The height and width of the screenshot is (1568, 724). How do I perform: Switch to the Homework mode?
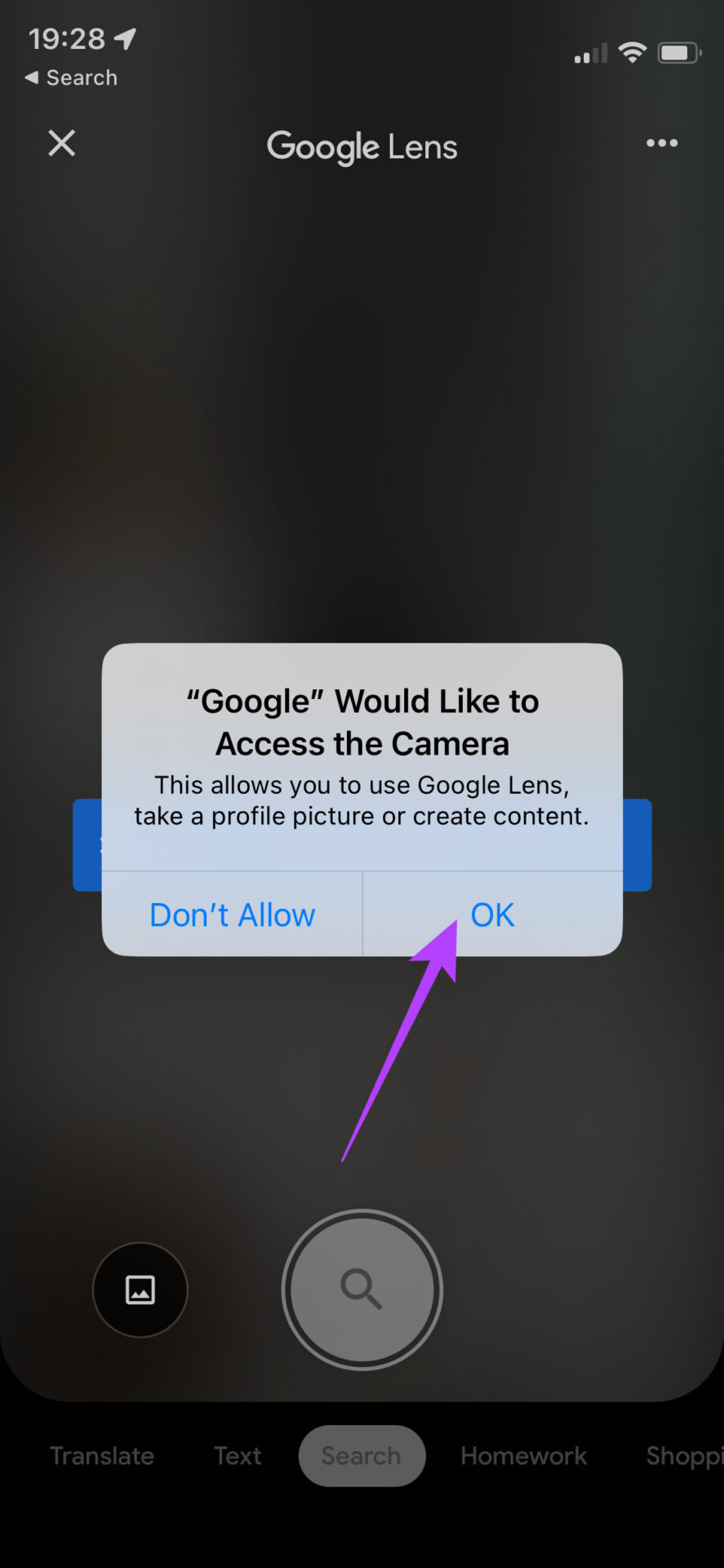coord(523,1455)
